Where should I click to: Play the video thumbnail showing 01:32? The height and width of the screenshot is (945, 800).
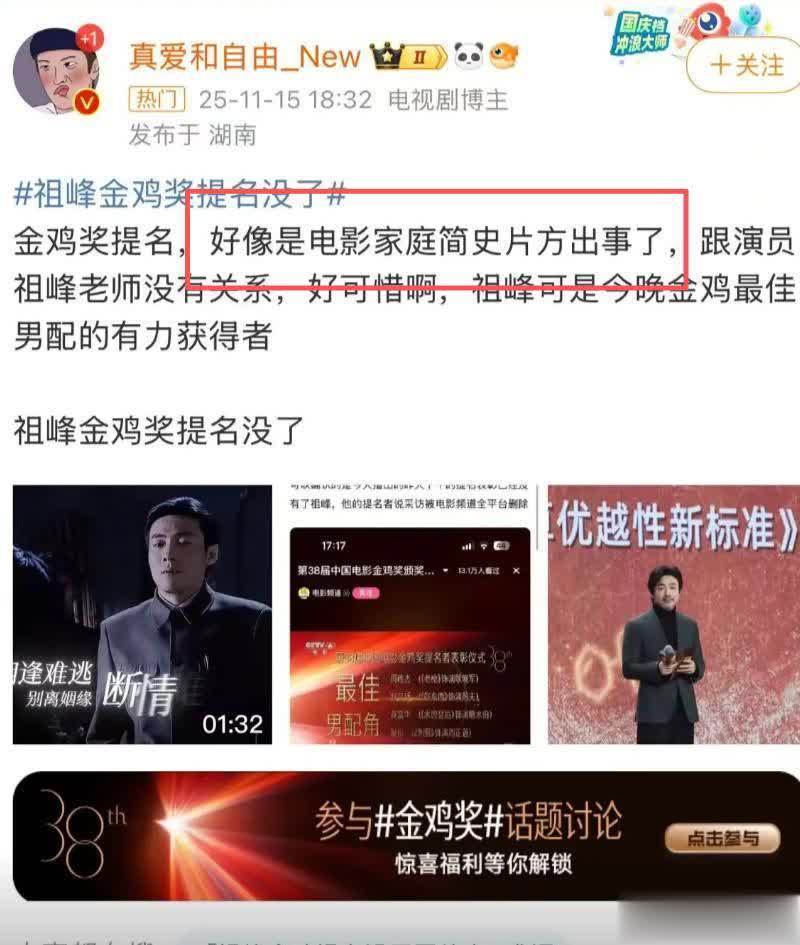pos(142,614)
